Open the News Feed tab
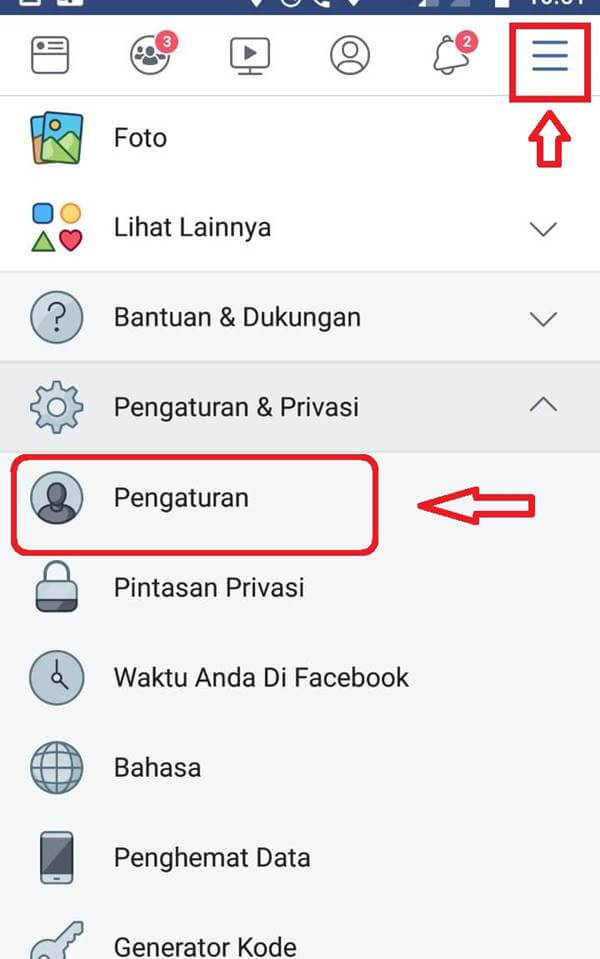The image size is (600, 959). (50, 56)
